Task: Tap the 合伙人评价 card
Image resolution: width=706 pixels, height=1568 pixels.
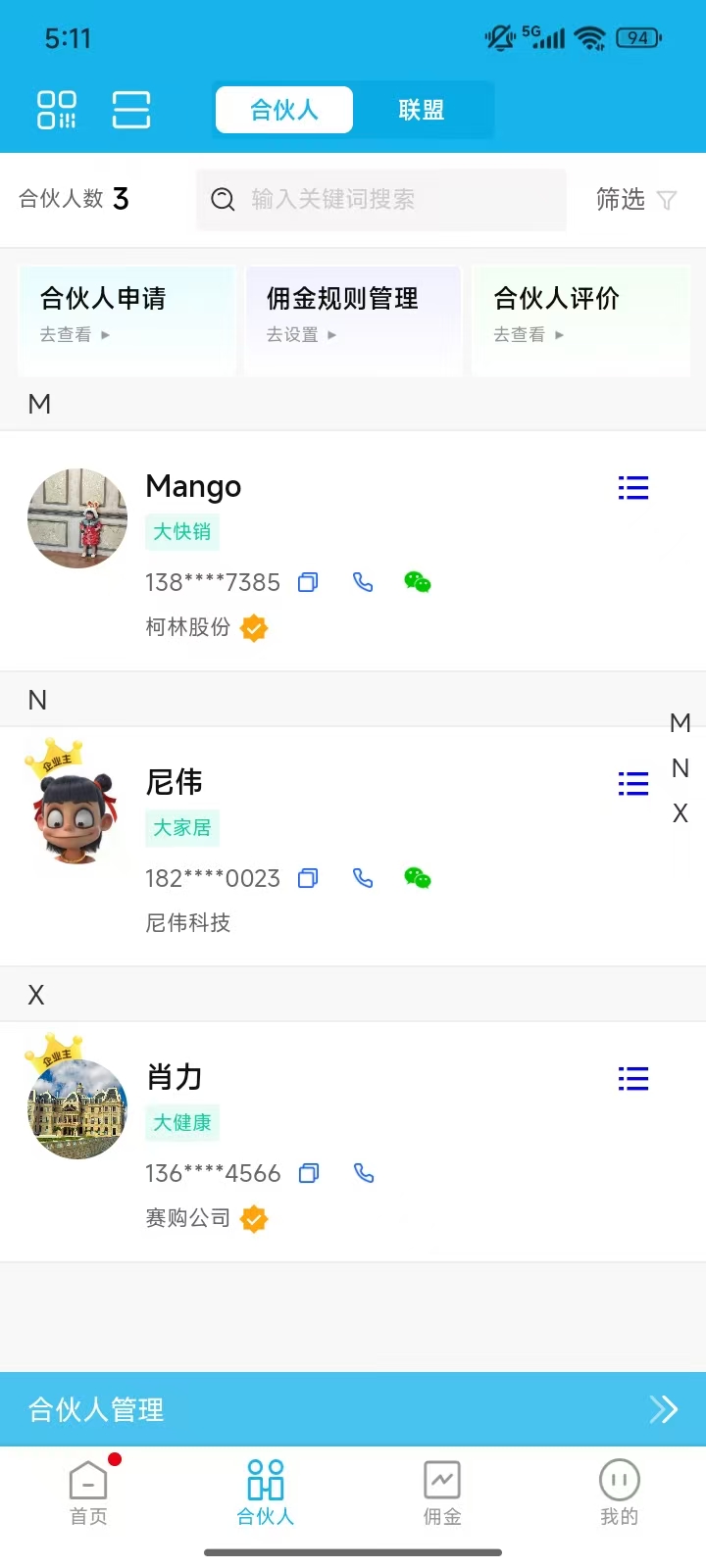Action: [580, 320]
